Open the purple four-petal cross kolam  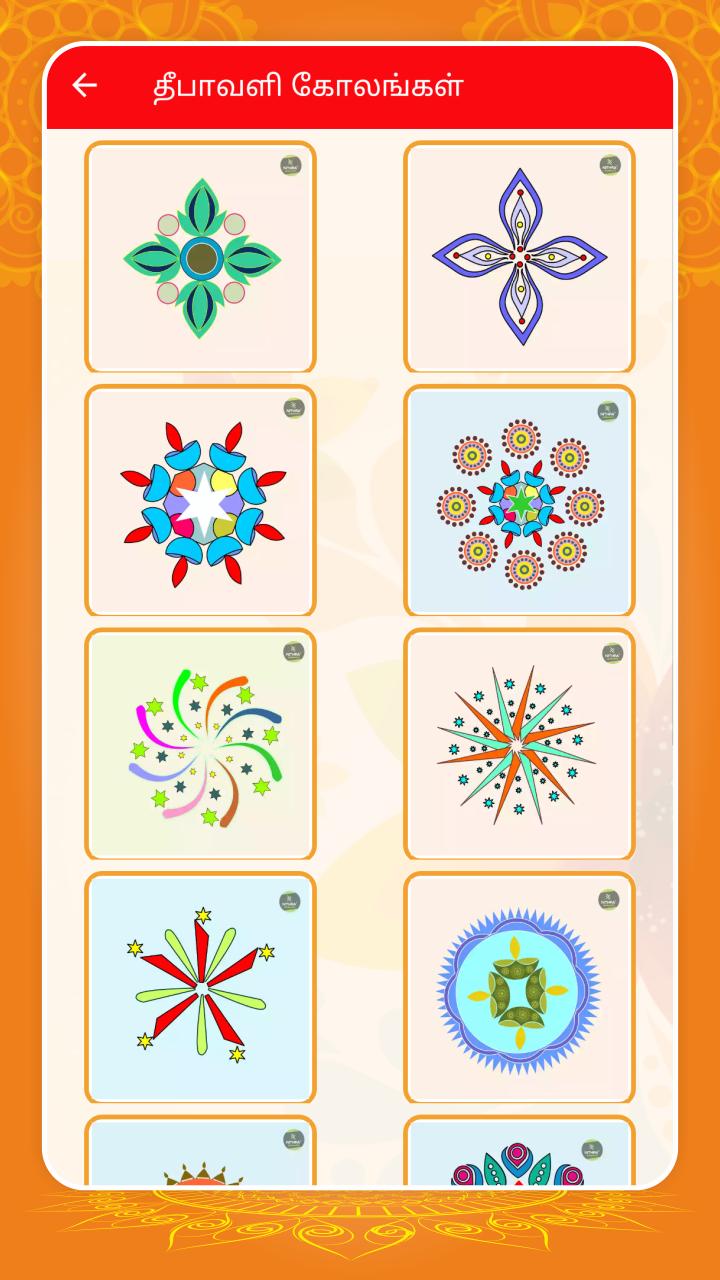pyautogui.click(x=519, y=257)
